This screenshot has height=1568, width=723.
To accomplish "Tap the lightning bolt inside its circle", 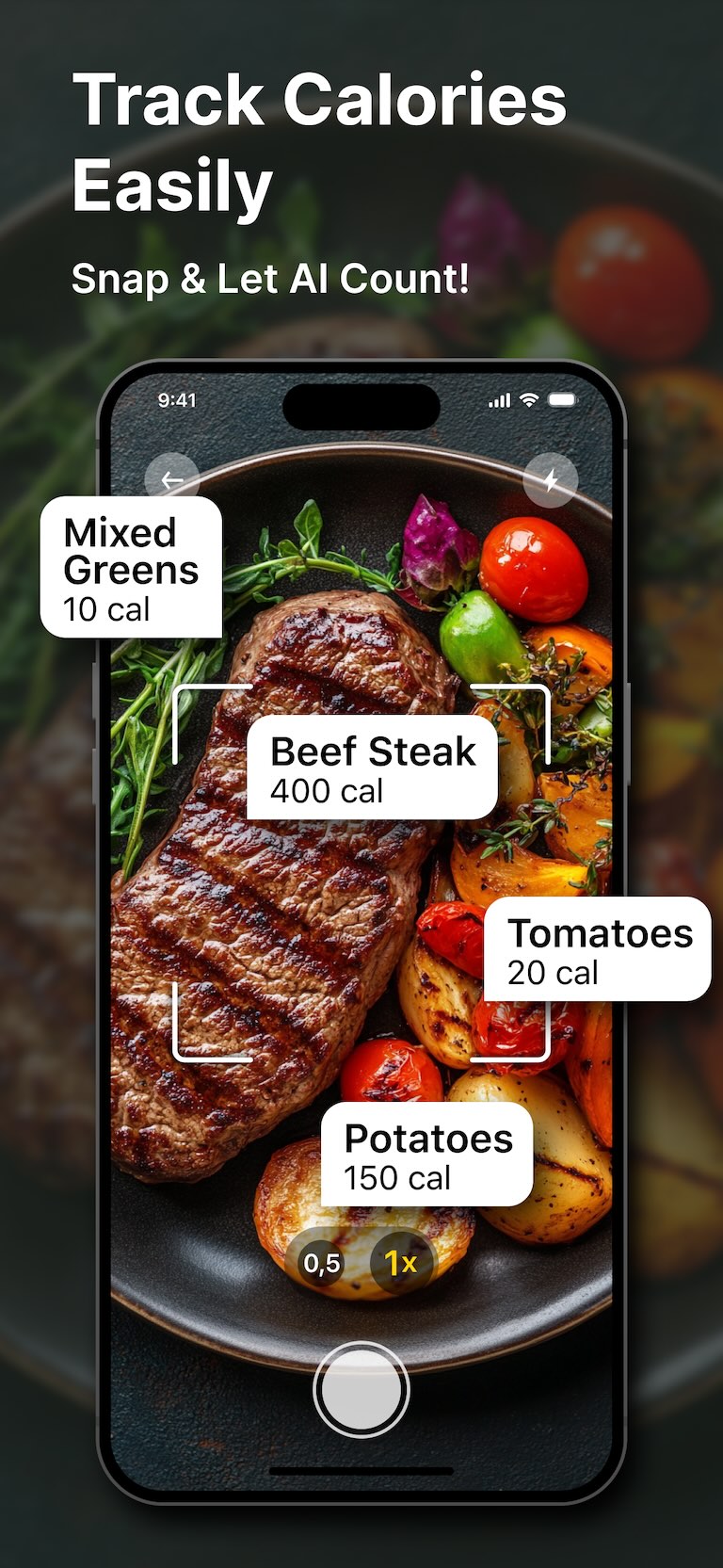I will pos(551,479).
